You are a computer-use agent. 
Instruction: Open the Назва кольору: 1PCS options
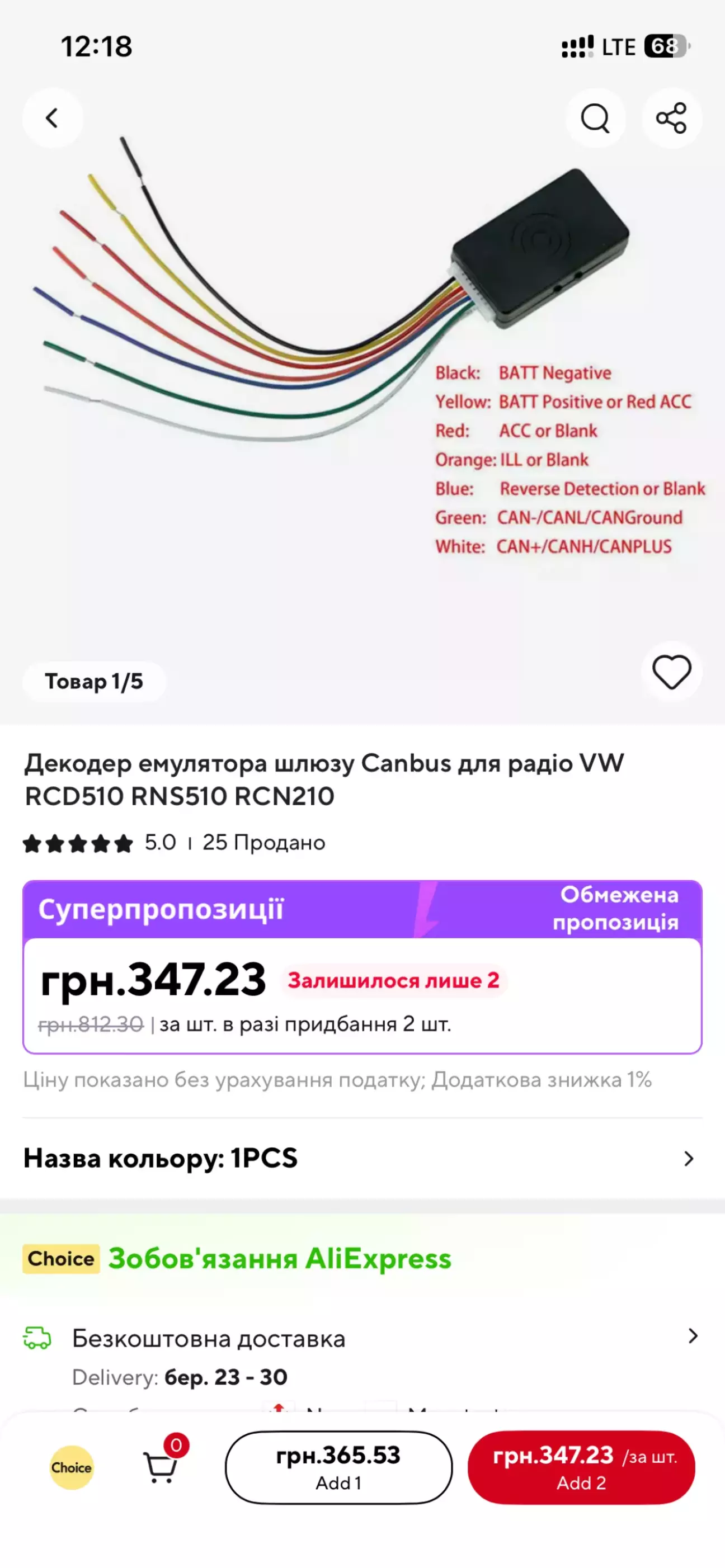point(361,1158)
